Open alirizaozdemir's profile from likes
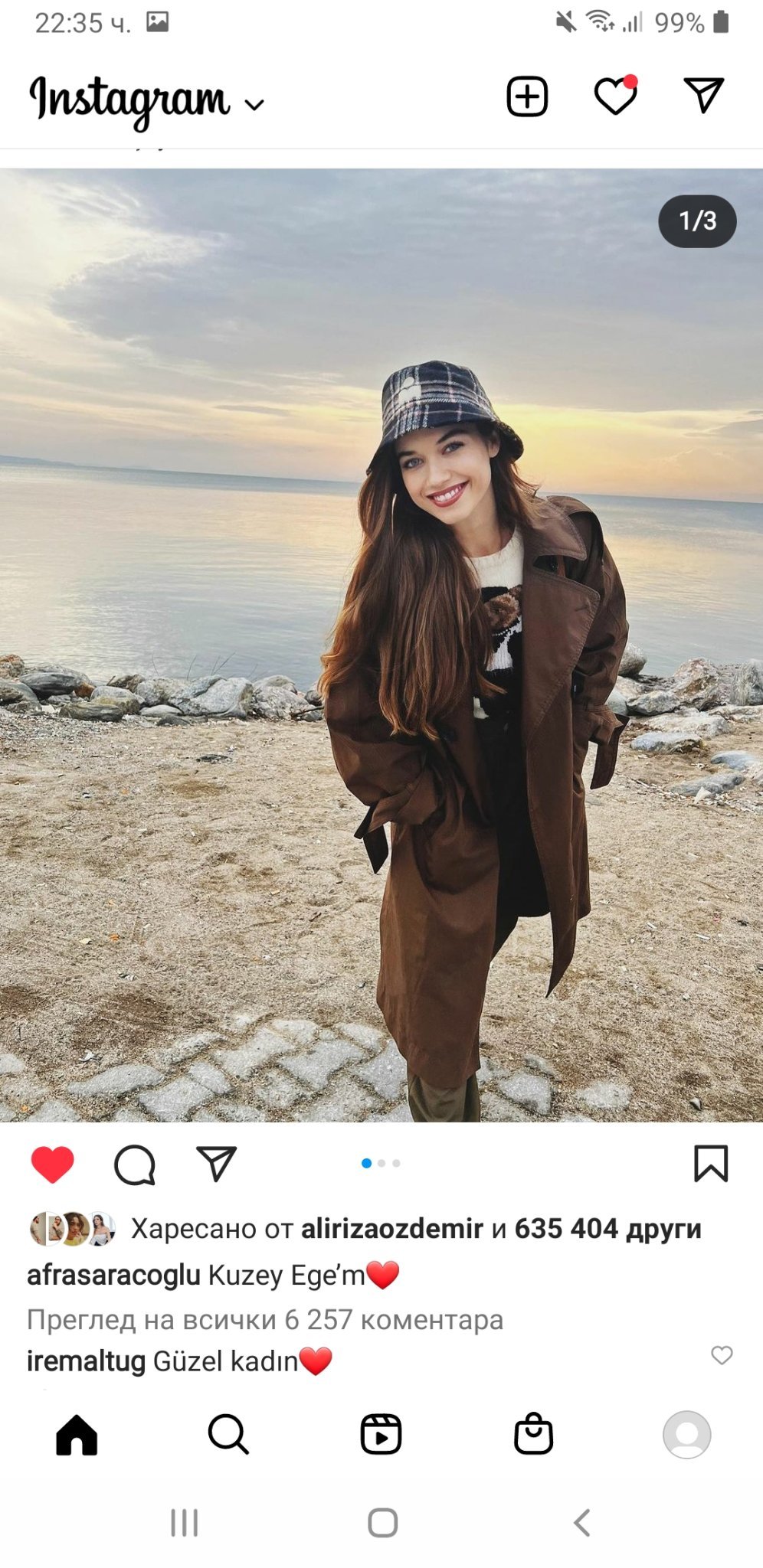763x1568 pixels. pyautogui.click(x=391, y=1228)
